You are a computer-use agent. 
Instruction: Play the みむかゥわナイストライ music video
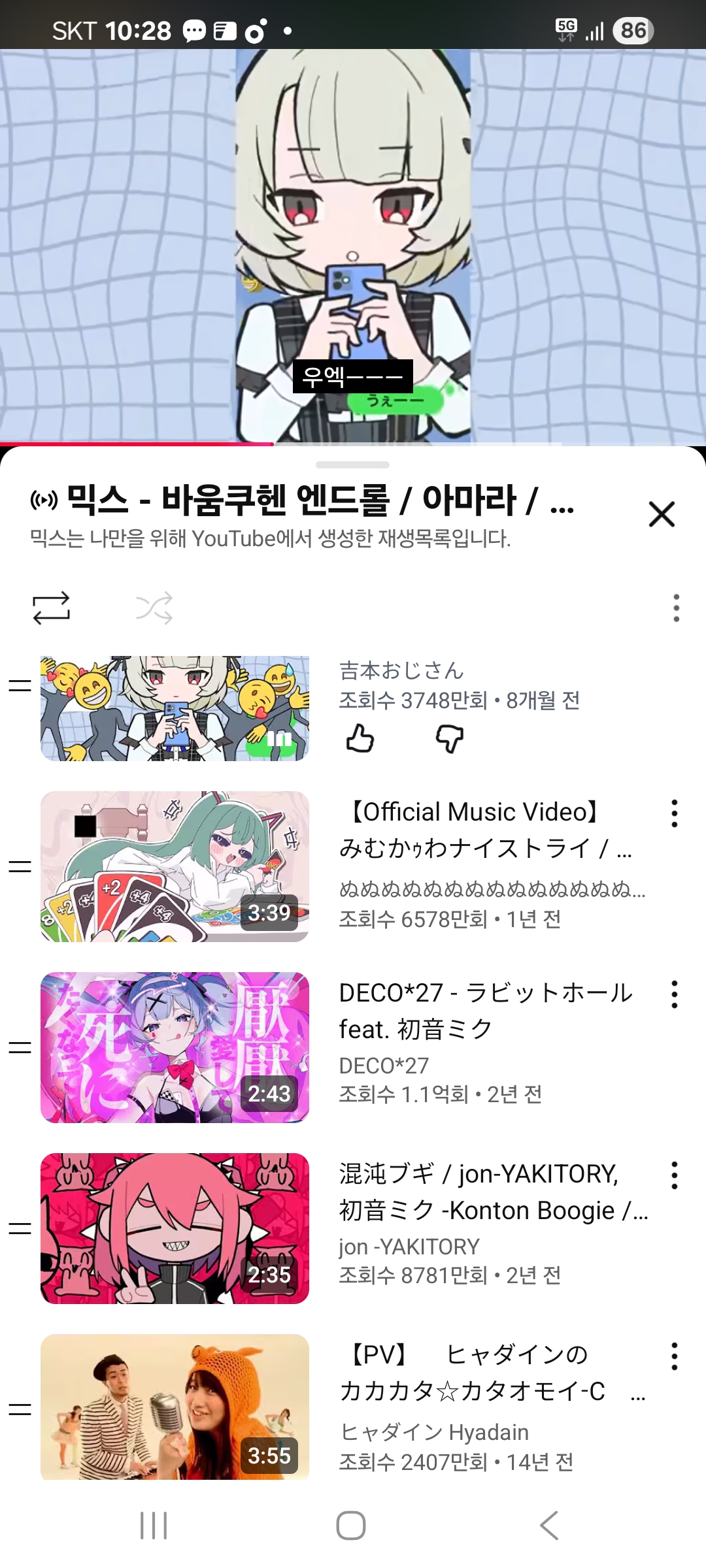[x=175, y=866]
